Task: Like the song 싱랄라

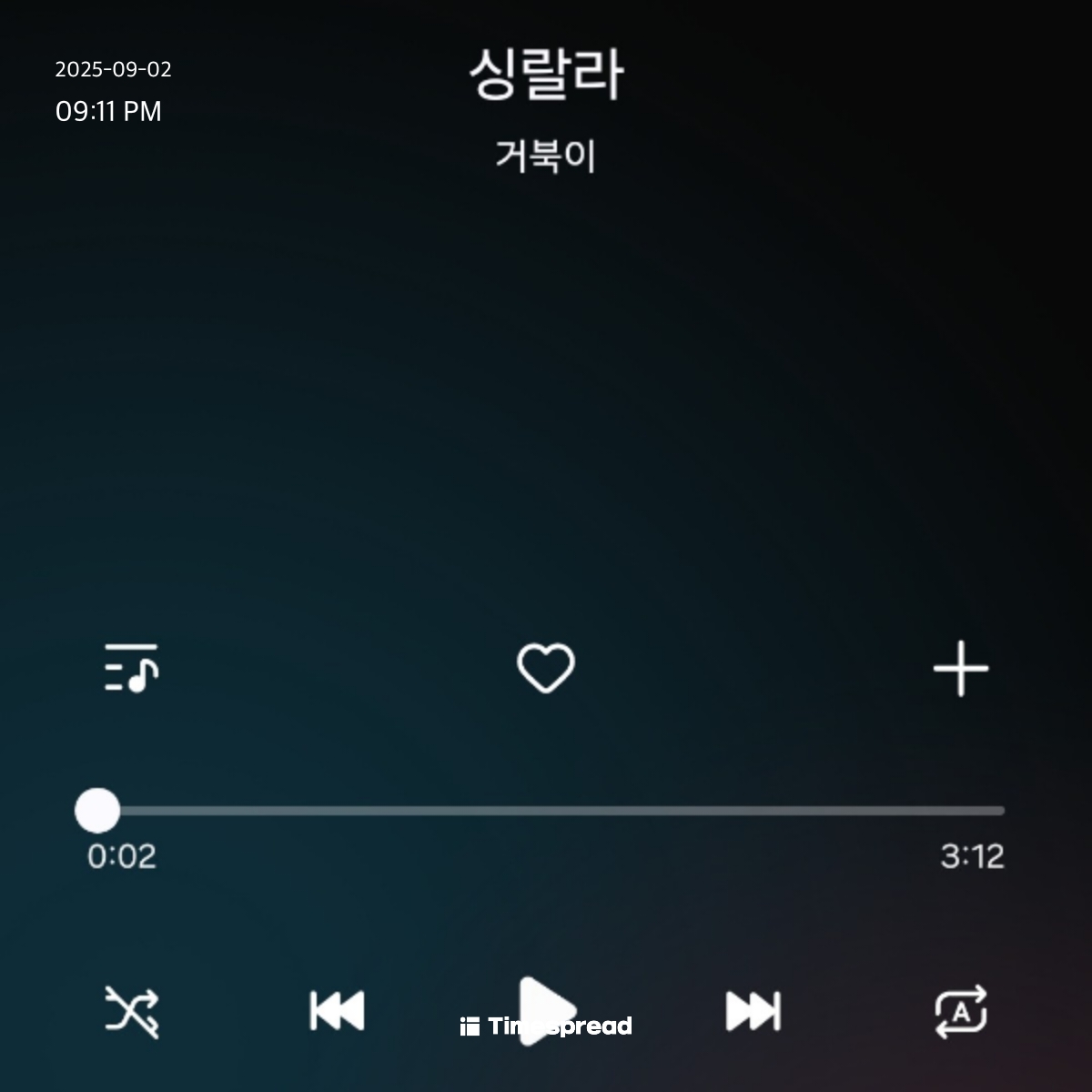Action: 545,668
